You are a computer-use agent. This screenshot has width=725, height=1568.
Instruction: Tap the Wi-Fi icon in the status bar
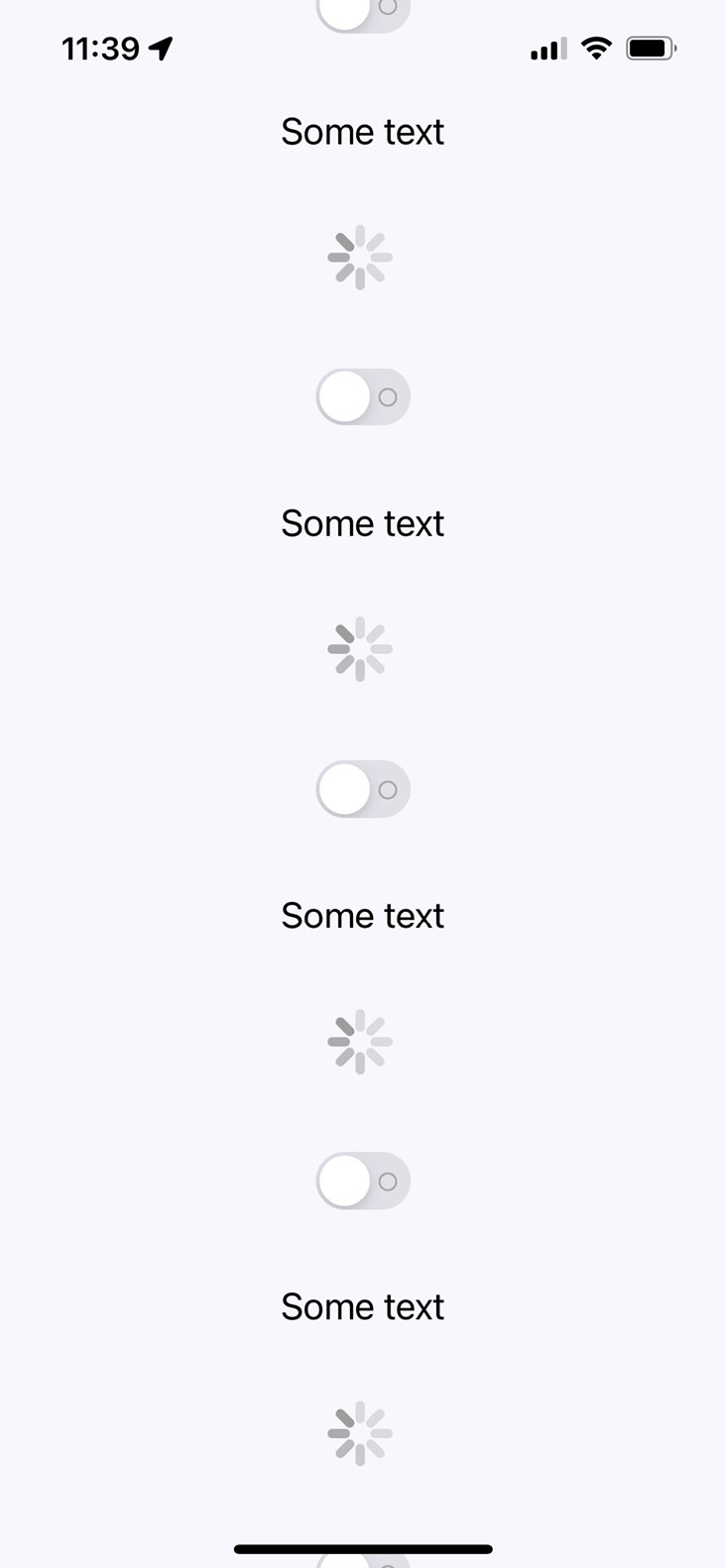[x=595, y=48]
